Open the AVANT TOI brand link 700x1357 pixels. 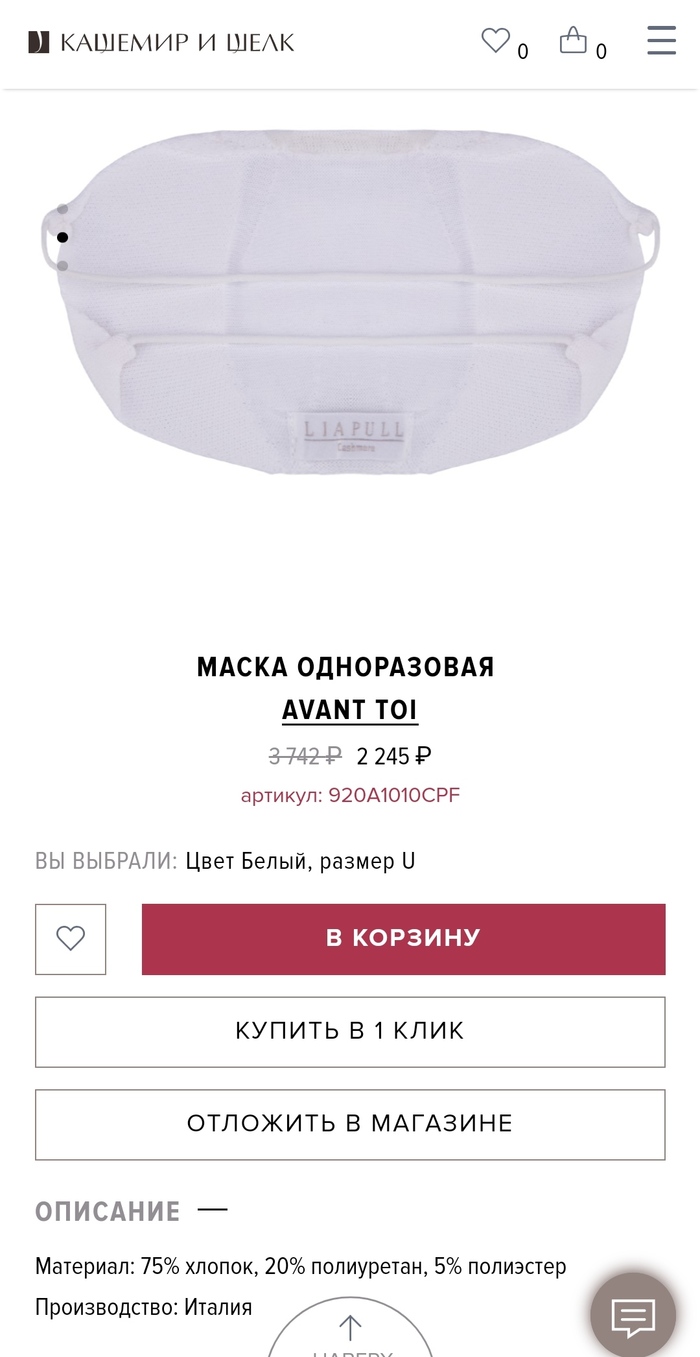[350, 710]
